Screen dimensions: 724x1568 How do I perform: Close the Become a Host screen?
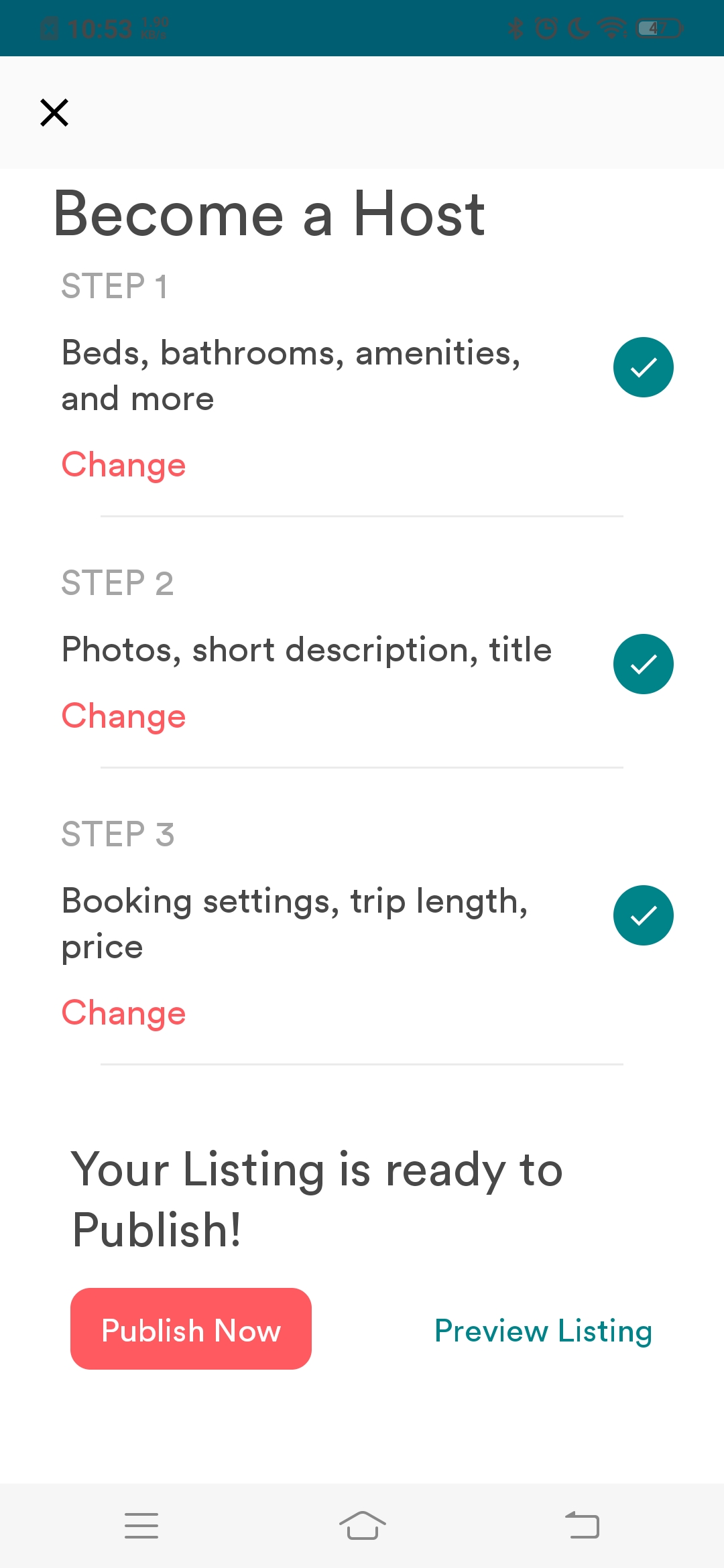click(x=54, y=113)
